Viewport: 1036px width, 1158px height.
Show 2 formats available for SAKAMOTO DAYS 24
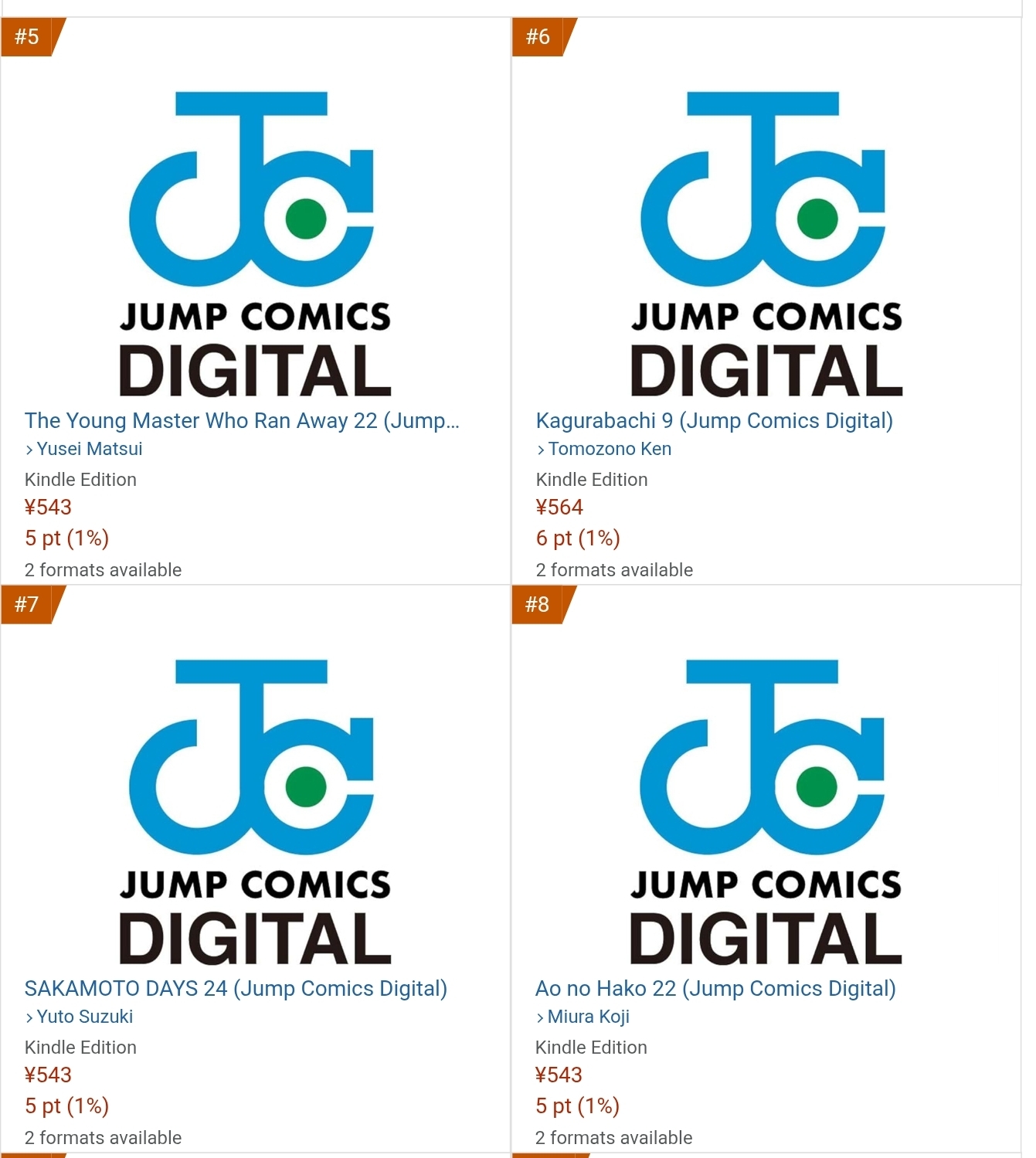tap(103, 1138)
